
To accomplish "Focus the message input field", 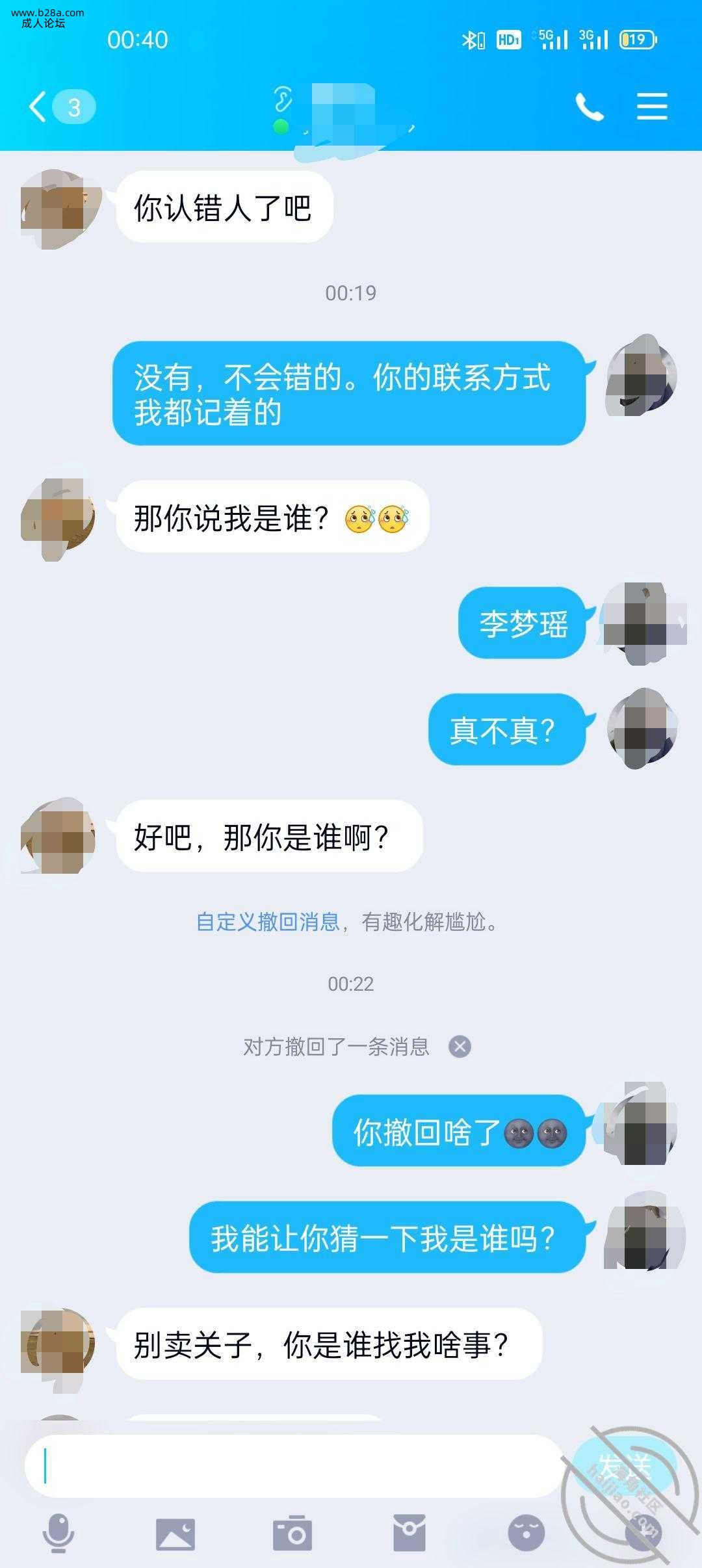I will click(292, 1466).
